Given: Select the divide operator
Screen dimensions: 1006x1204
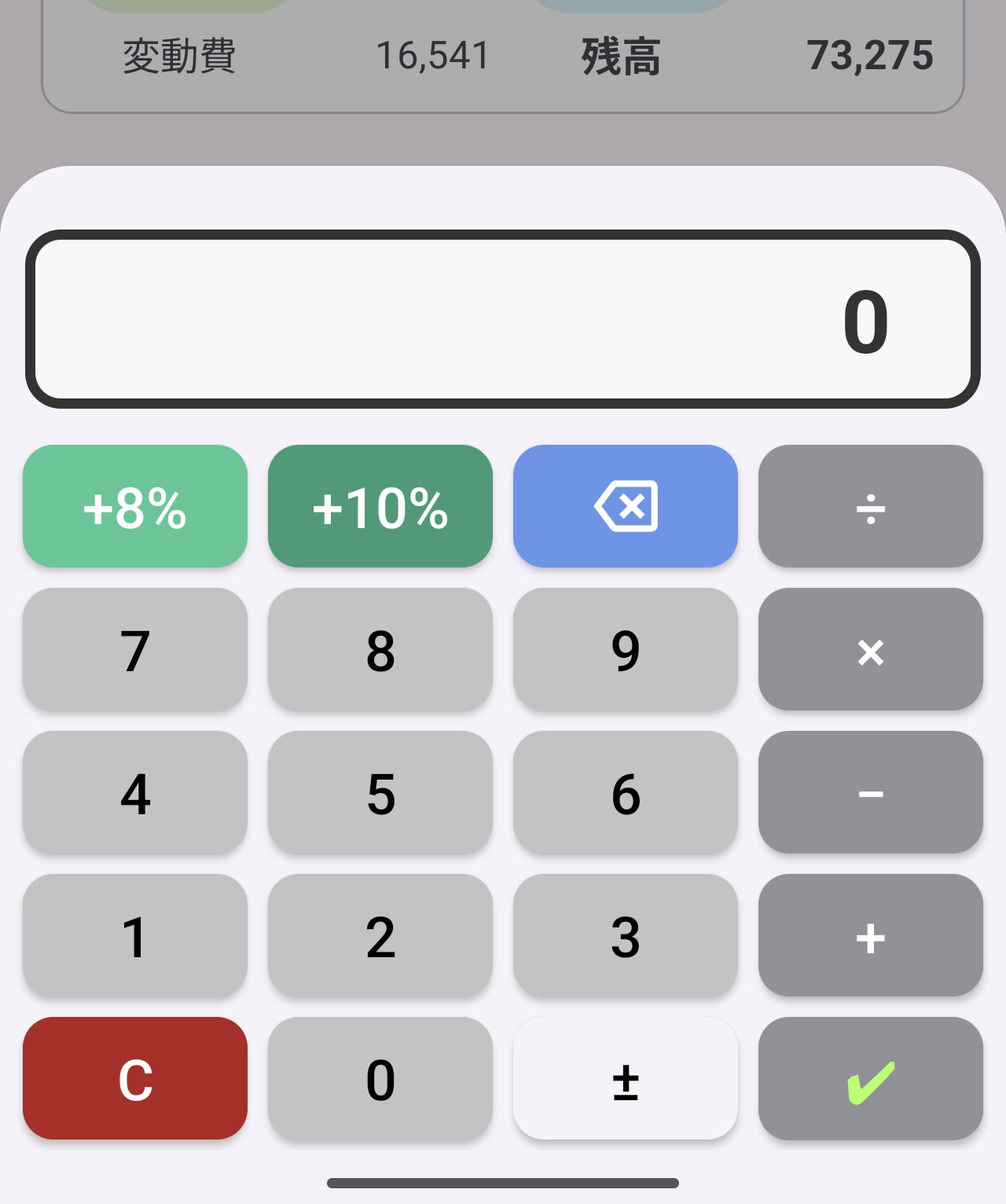Looking at the screenshot, I should [871, 506].
